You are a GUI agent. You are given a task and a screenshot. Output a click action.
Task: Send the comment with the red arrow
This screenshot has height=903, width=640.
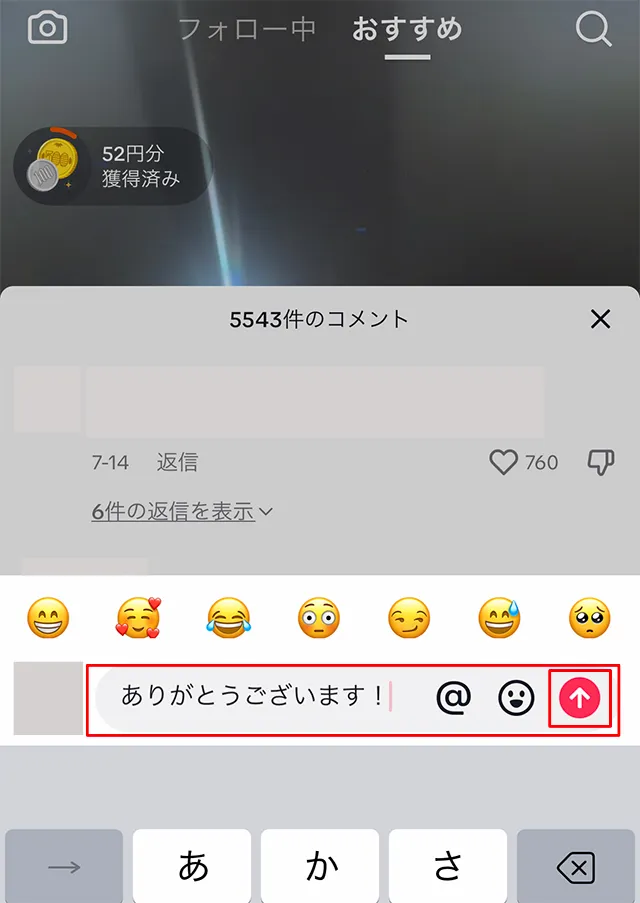pyautogui.click(x=579, y=698)
